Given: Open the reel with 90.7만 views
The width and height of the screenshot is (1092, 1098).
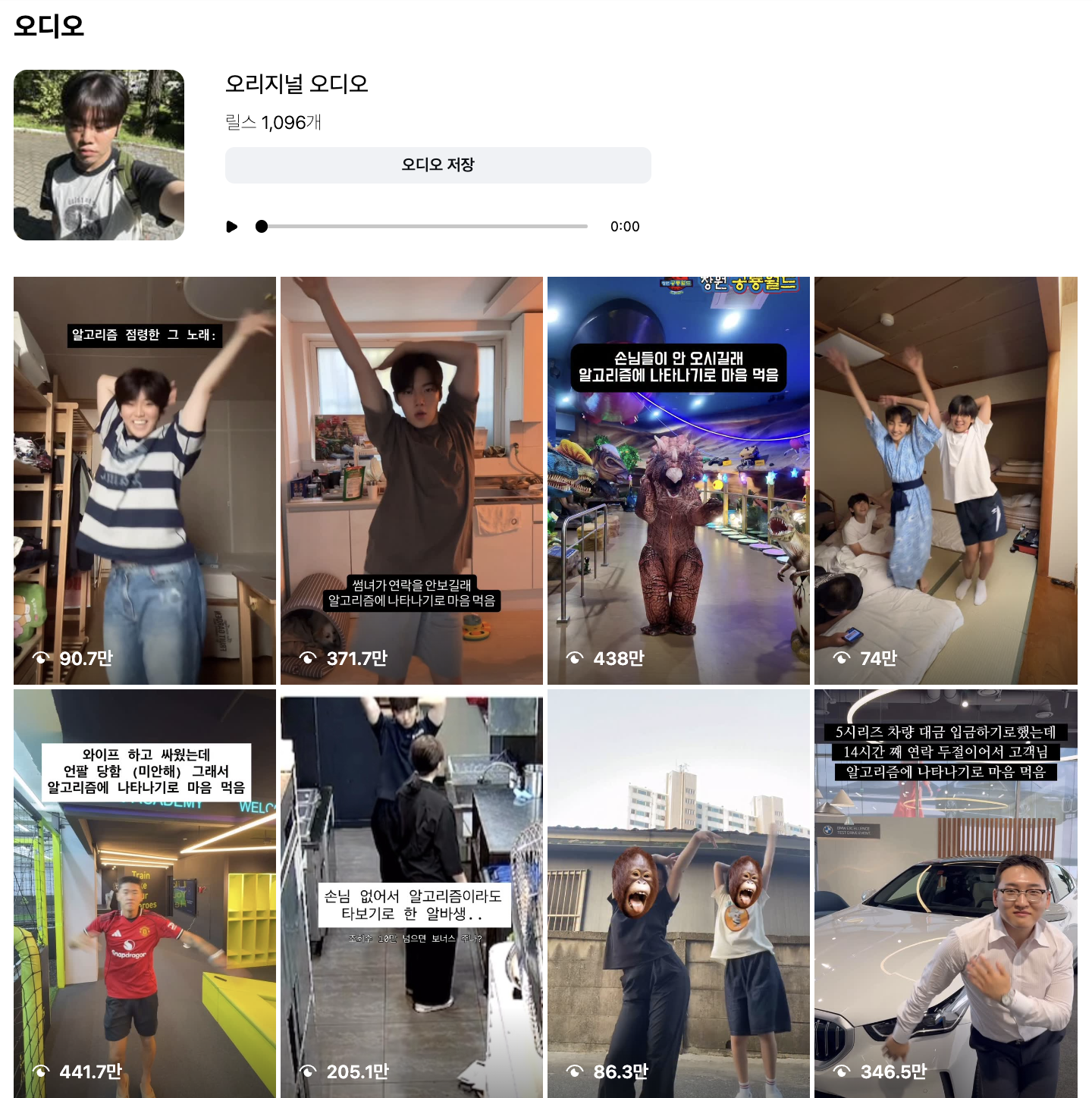Looking at the screenshot, I should (144, 481).
